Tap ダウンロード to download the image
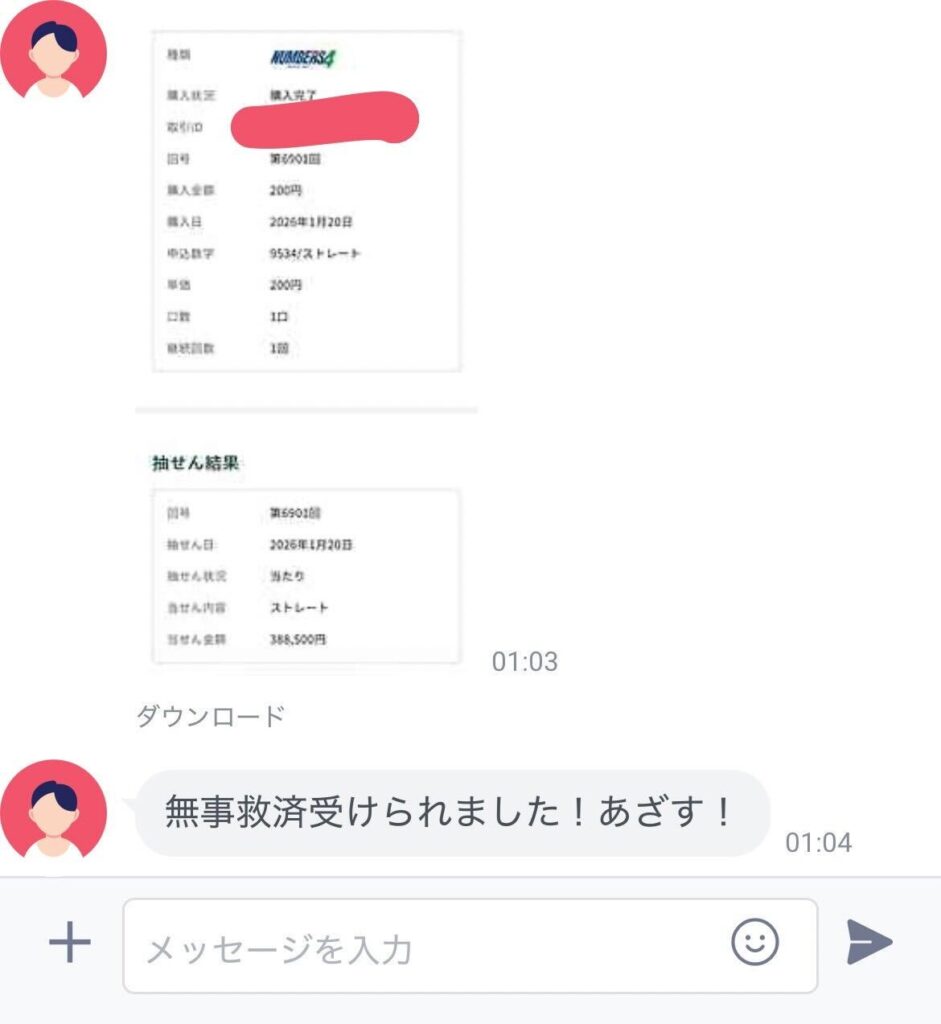941x1024 pixels. click(x=211, y=716)
